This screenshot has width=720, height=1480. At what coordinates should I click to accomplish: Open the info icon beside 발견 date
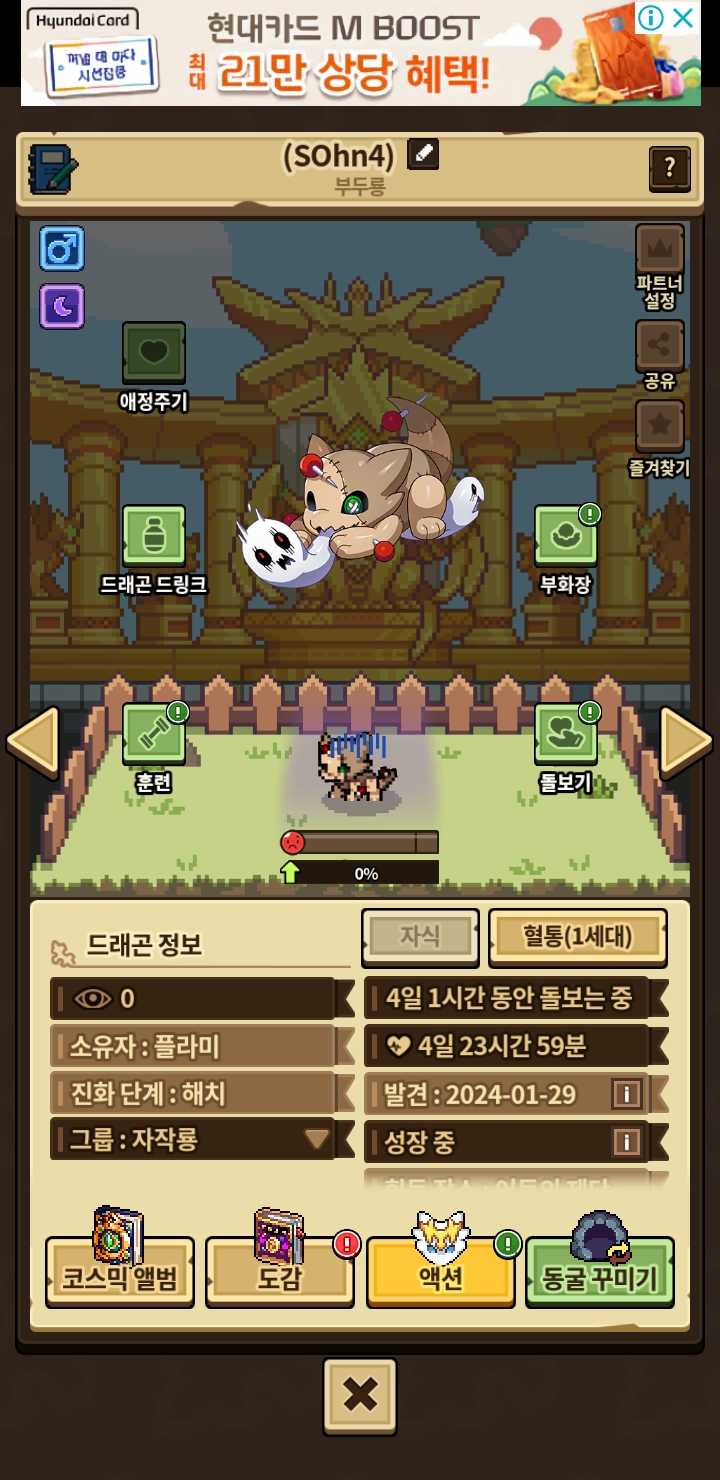627,1094
